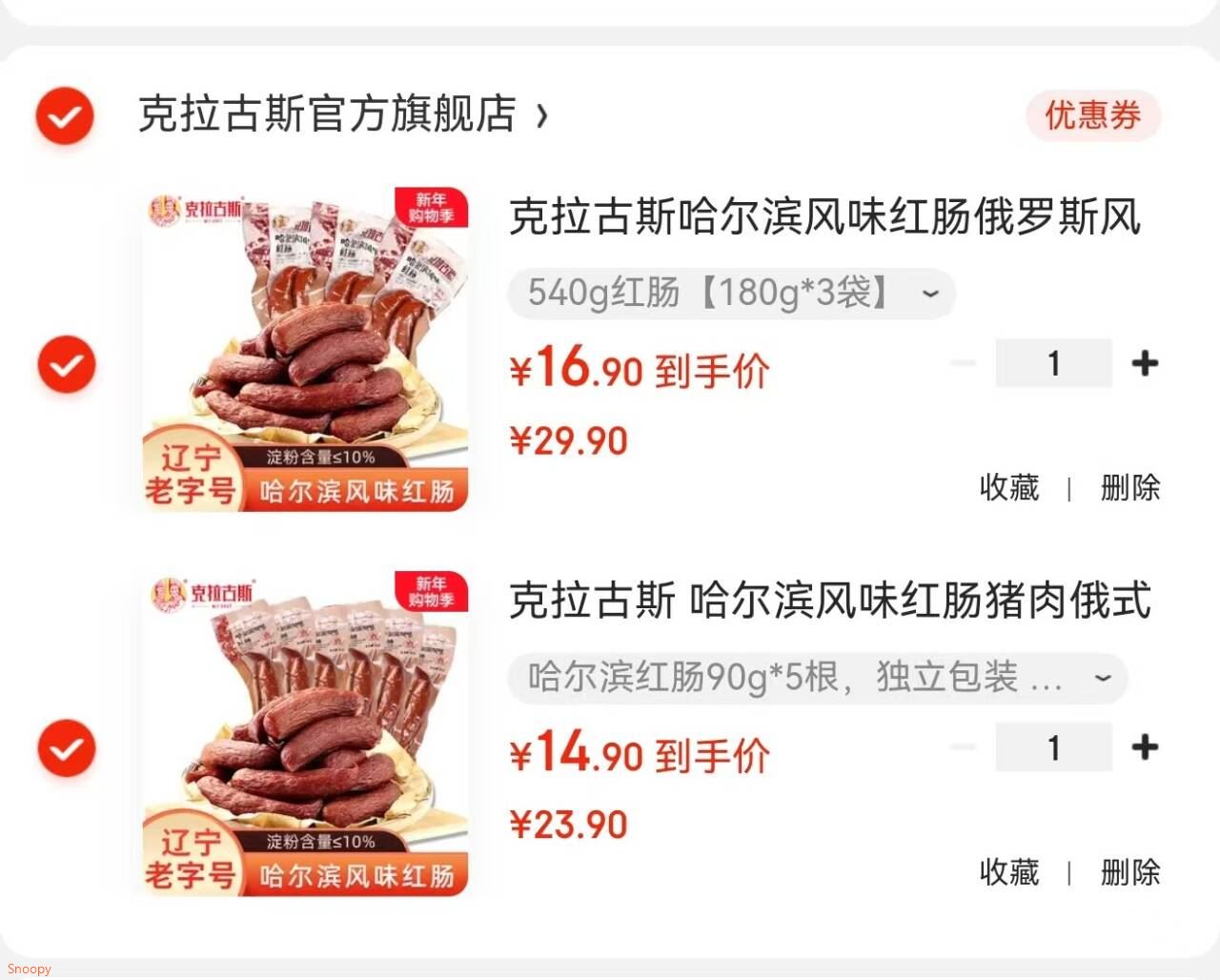Increase quantity of the ¥14.90 item

[x=1145, y=747]
